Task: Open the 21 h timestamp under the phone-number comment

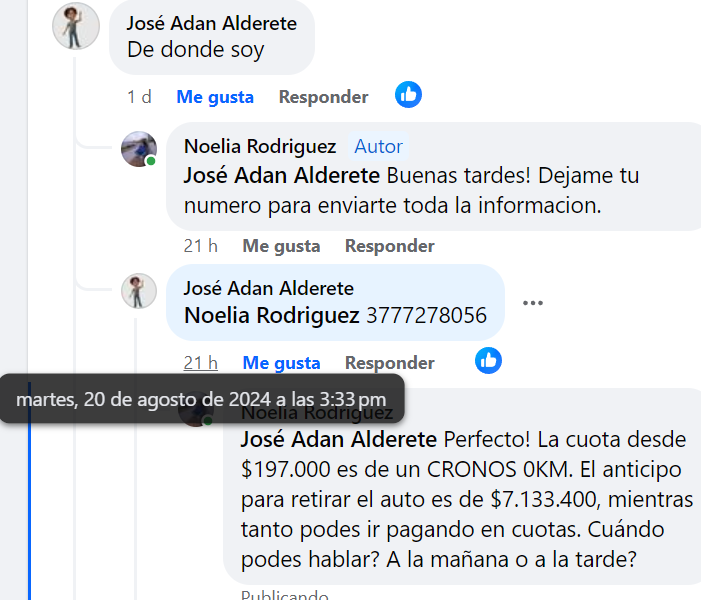Action: pos(200,363)
